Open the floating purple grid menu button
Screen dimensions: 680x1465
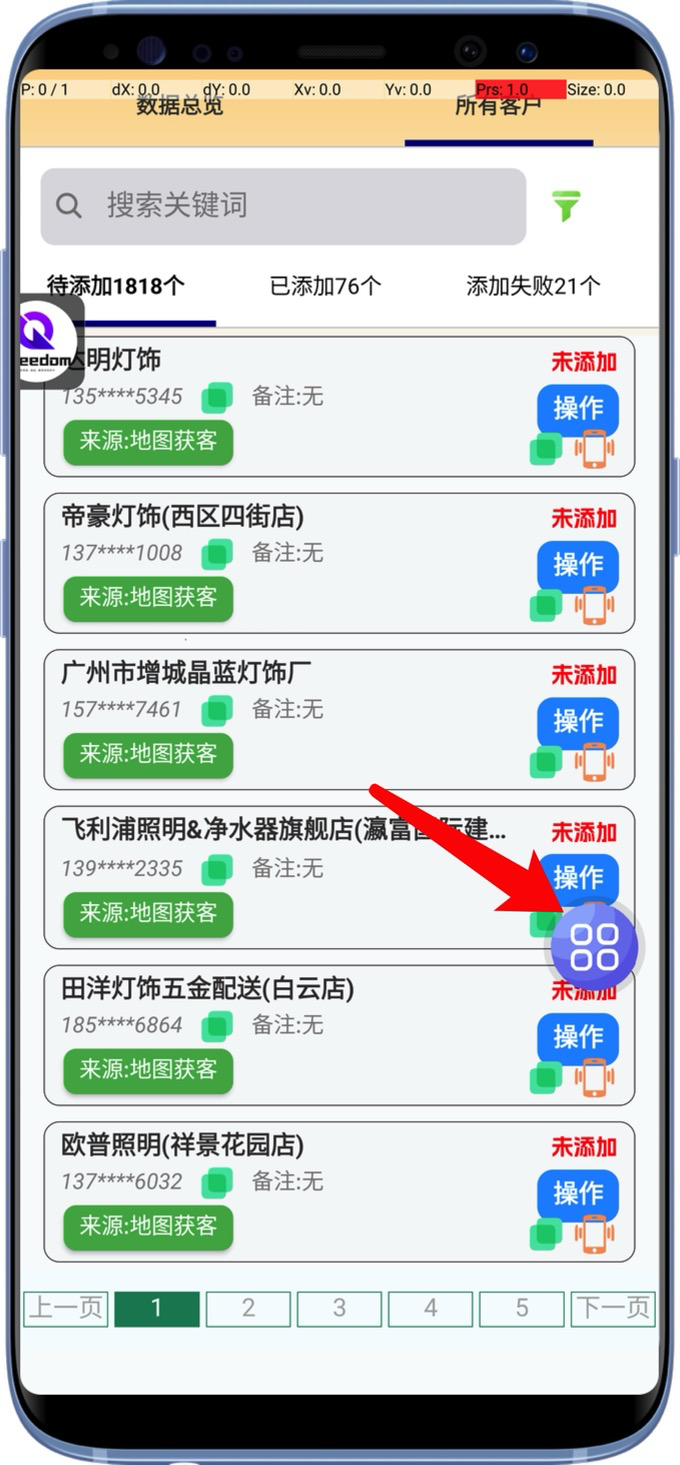pos(594,946)
